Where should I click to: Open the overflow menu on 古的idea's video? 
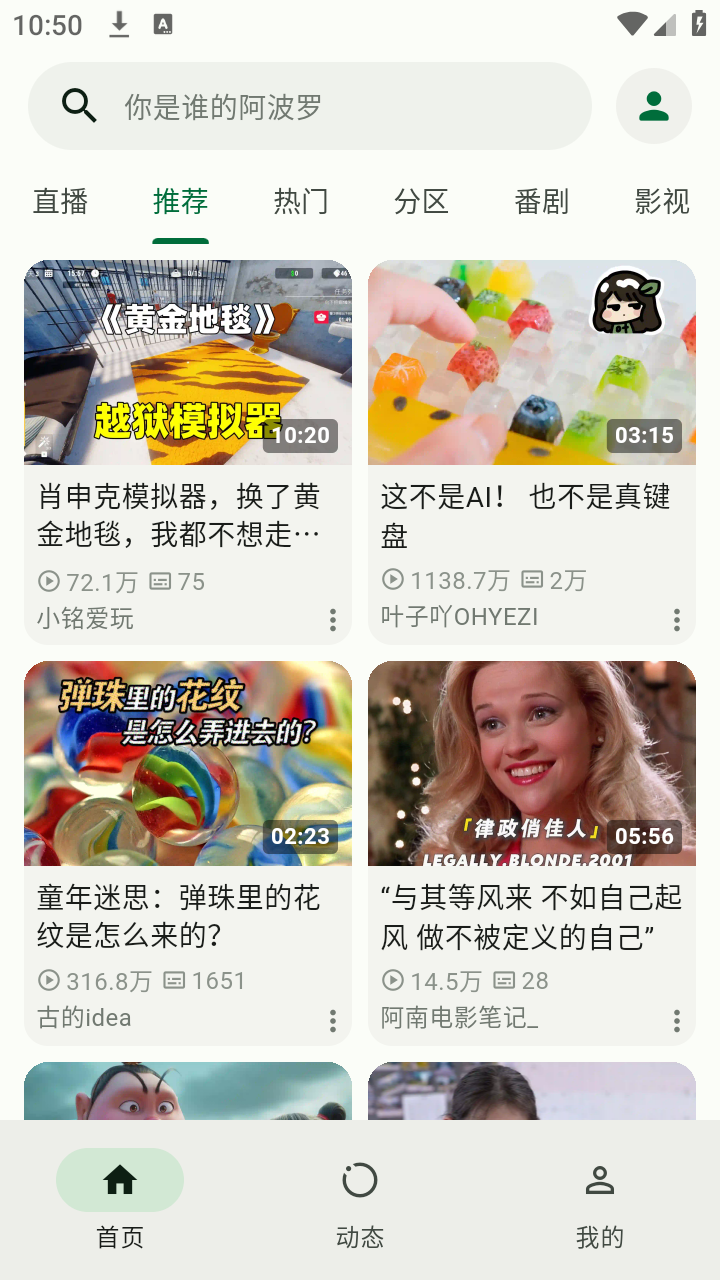coord(333,1021)
